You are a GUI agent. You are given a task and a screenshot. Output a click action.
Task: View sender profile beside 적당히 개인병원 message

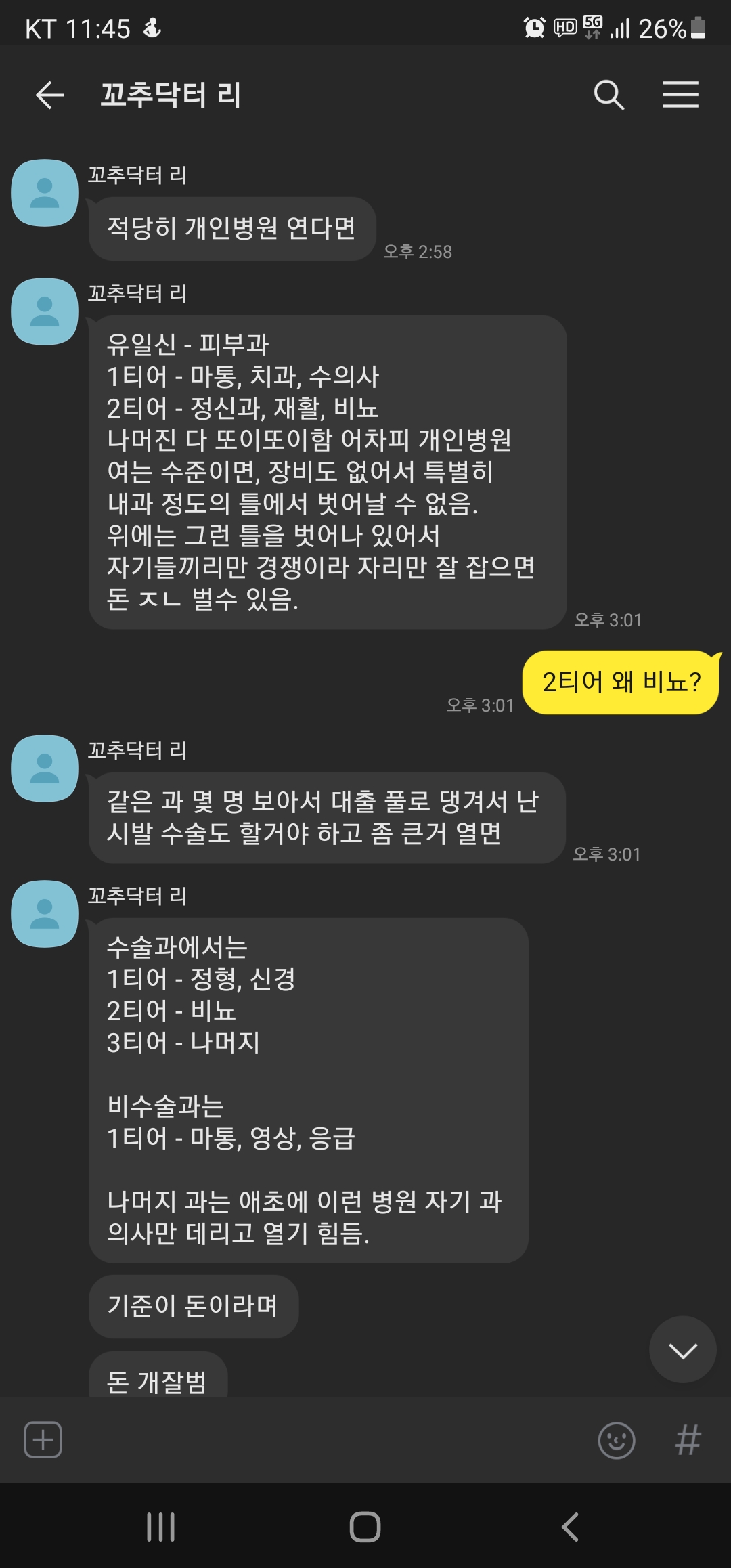point(45,193)
